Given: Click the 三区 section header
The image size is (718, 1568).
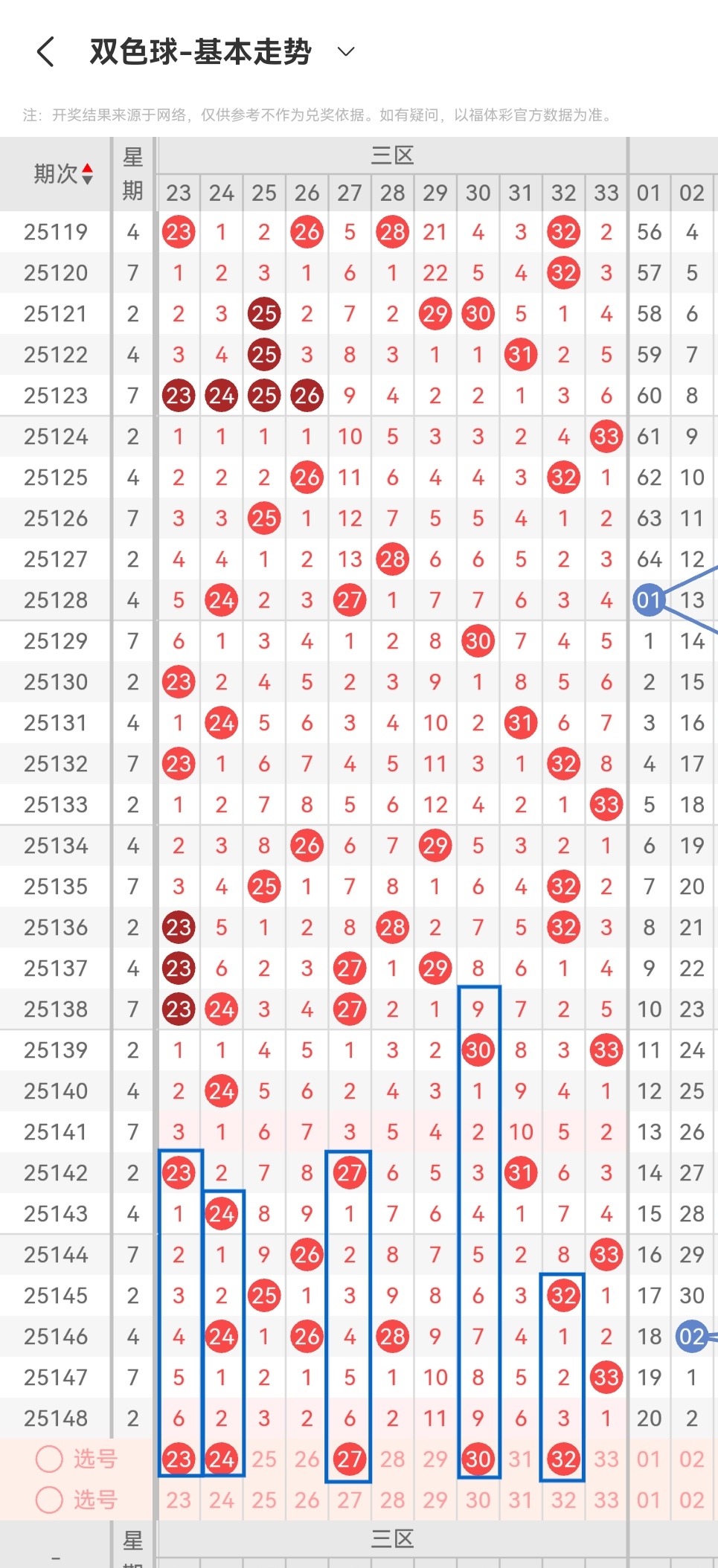Looking at the screenshot, I should [x=392, y=155].
